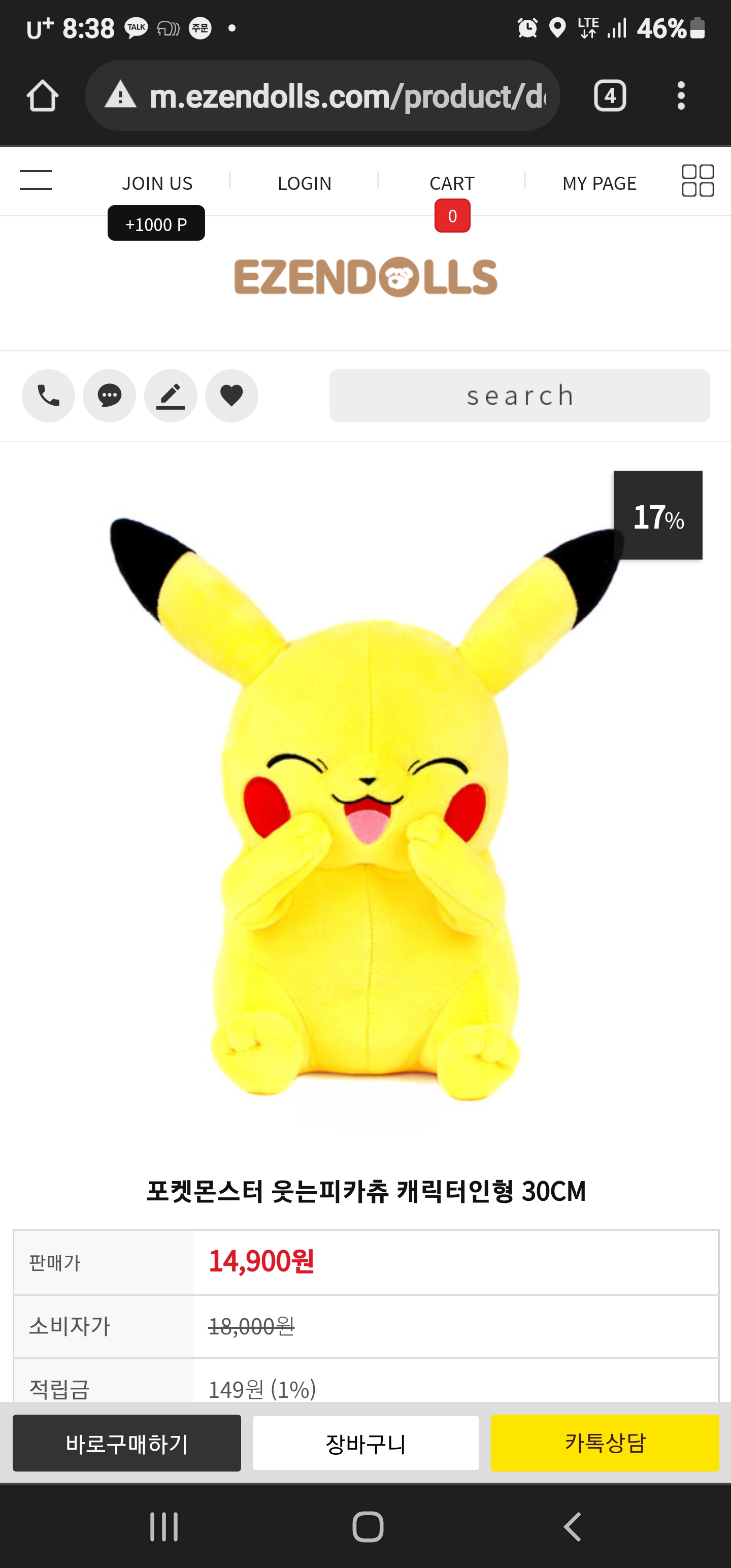Open the browser overflow menu
The image size is (731, 1568).
[x=681, y=95]
